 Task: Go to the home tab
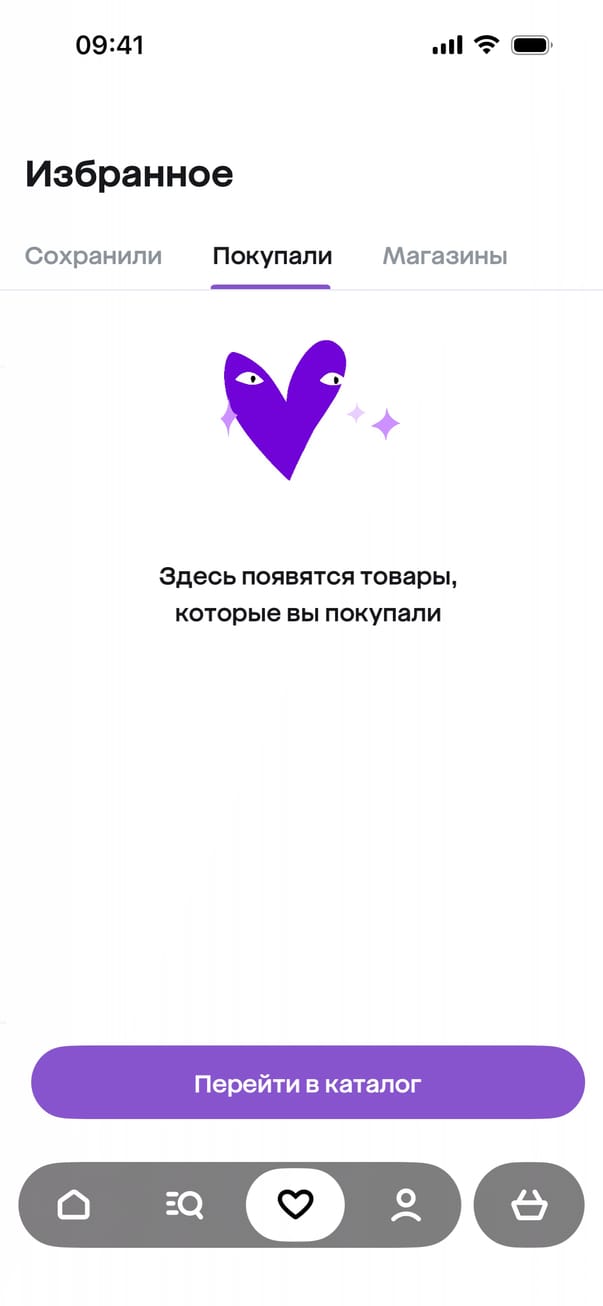point(74,1205)
